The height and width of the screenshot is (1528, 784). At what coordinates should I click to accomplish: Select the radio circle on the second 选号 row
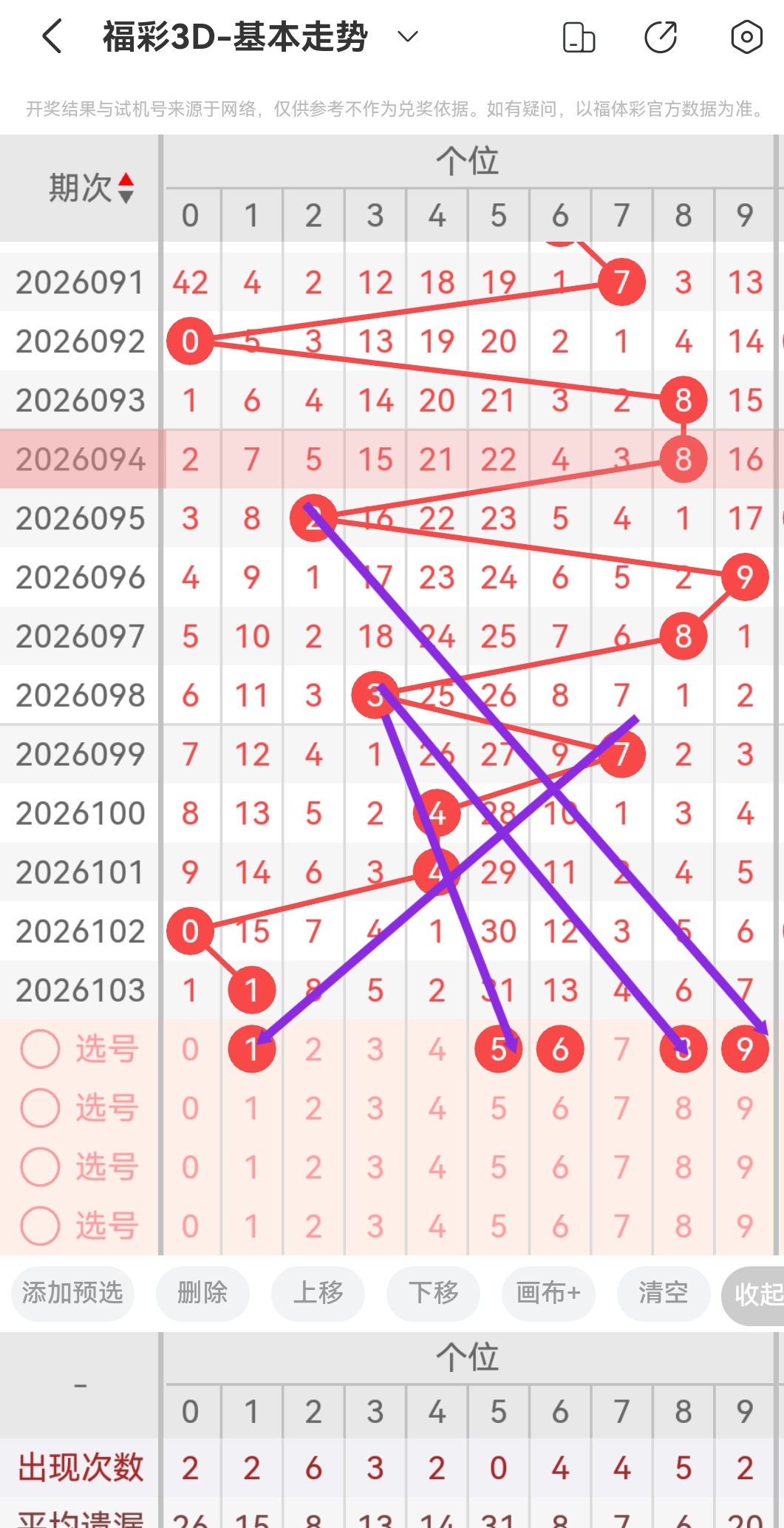tap(40, 1107)
